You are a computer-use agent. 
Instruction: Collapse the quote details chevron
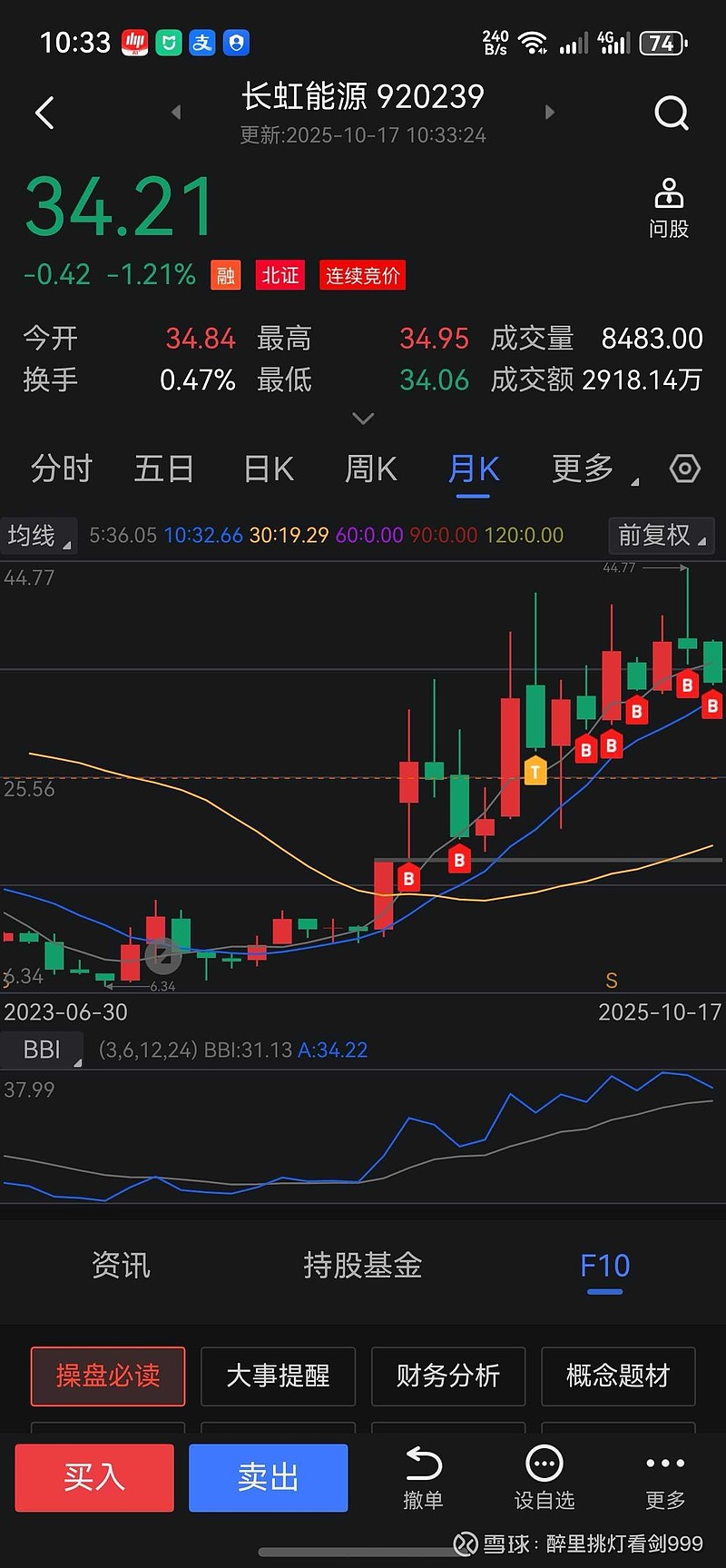pyautogui.click(x=363, y=419)
